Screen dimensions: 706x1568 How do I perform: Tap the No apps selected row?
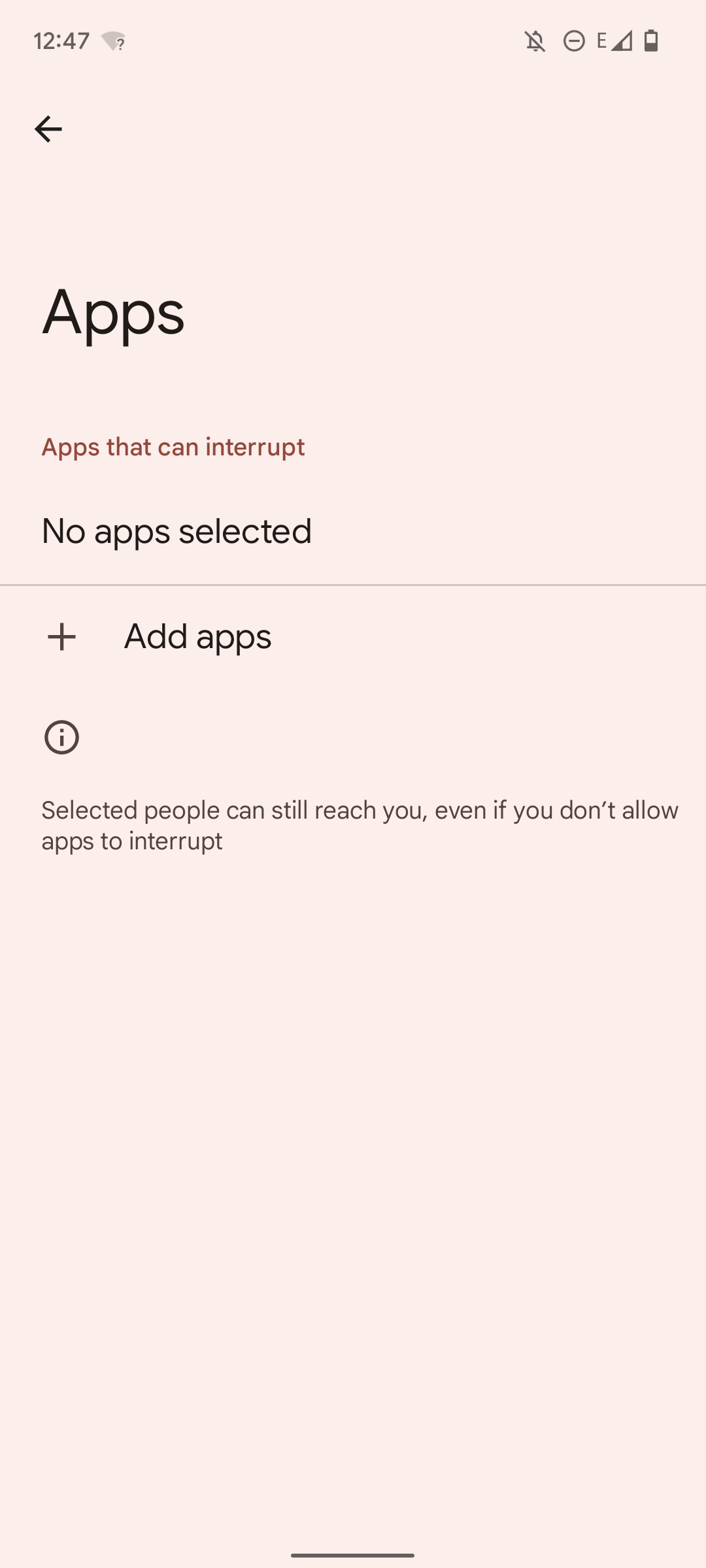point(176,531)
